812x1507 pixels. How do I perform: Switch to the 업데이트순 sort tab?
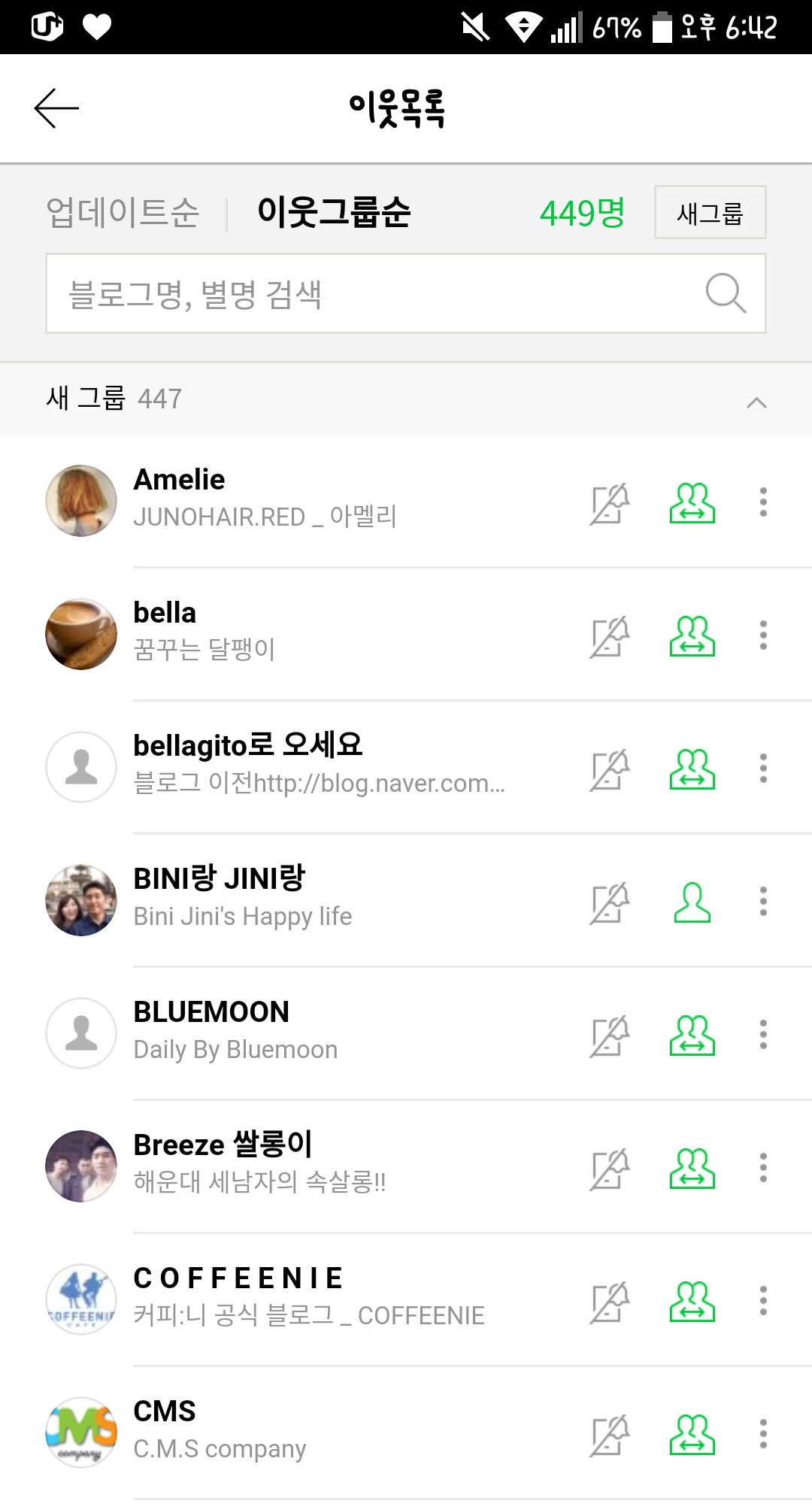(x=123, y=212)
